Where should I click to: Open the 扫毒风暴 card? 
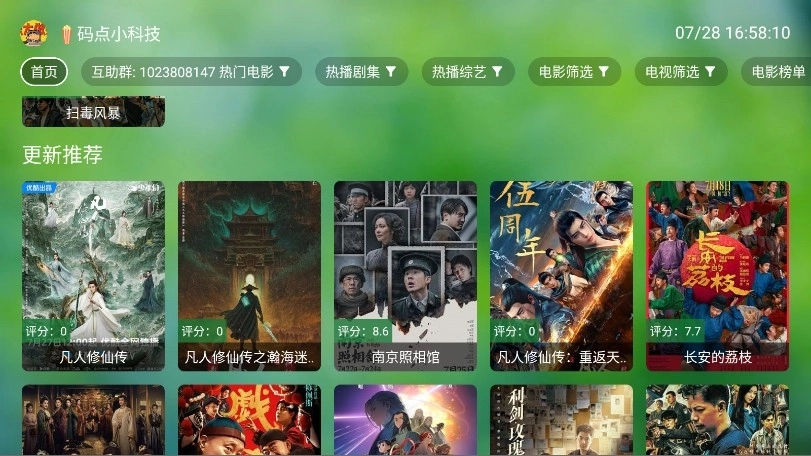(x=93, y=112)
